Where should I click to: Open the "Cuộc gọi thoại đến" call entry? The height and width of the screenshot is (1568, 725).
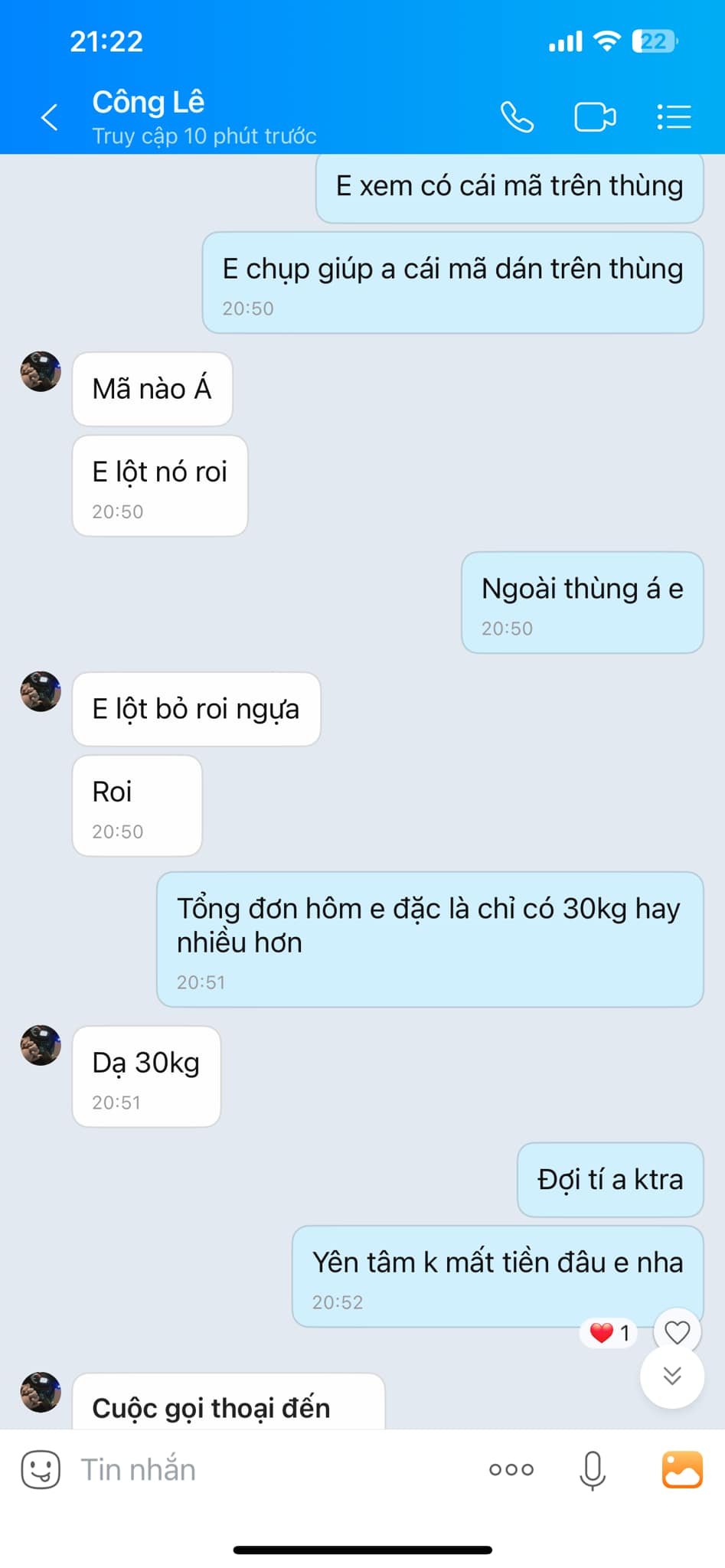228,1401
